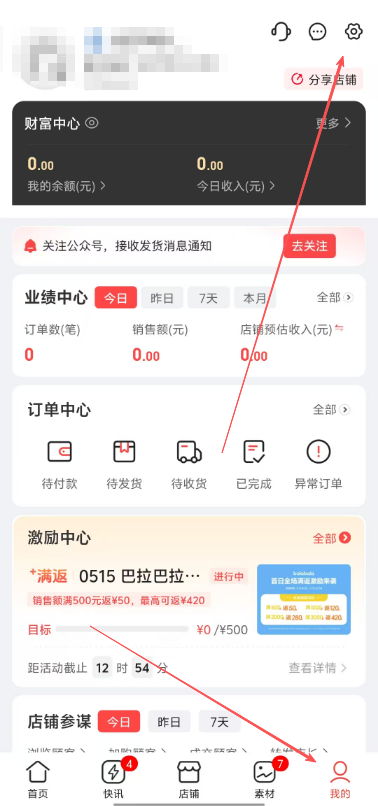Open settings gear icon
Image resolution: width=378 pixels, height=806 pixels.
pos(353,32)
